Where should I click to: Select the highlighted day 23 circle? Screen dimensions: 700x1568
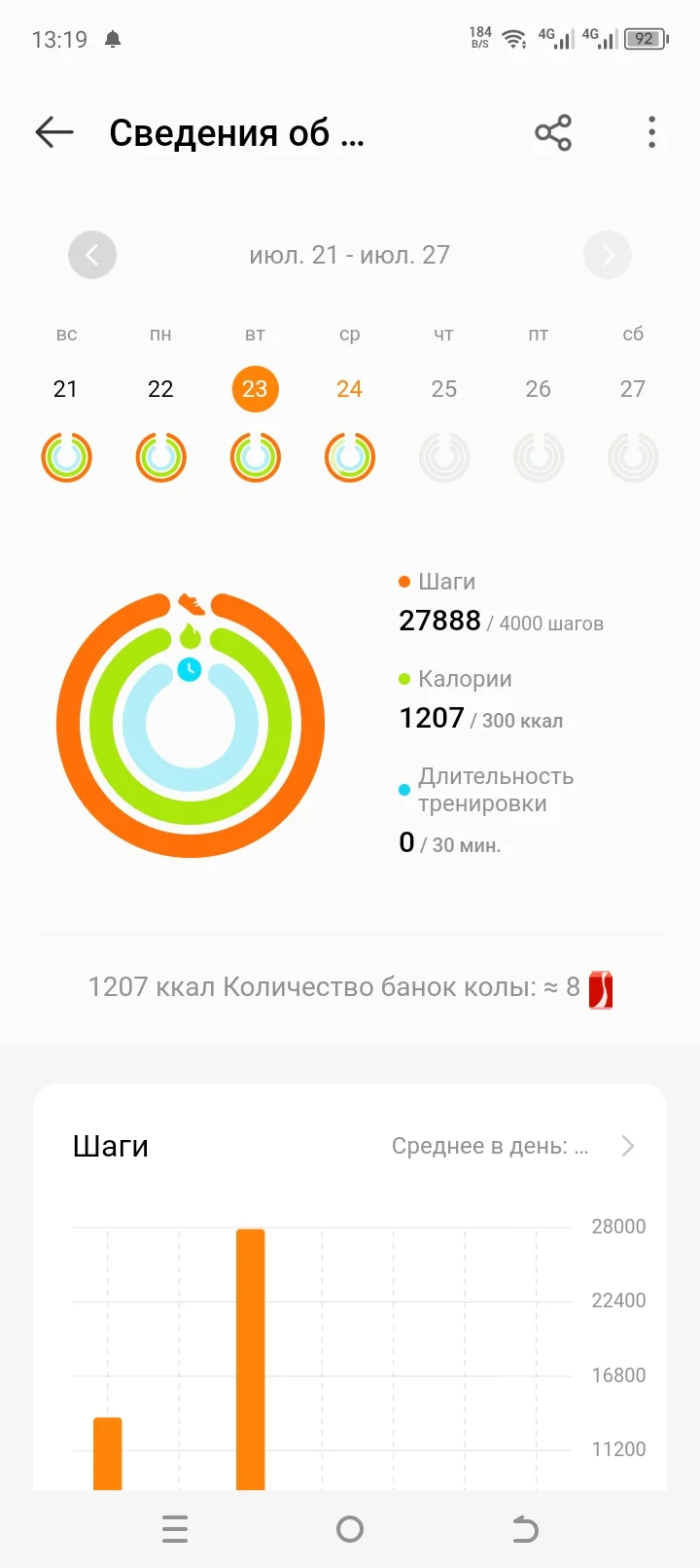254,388
